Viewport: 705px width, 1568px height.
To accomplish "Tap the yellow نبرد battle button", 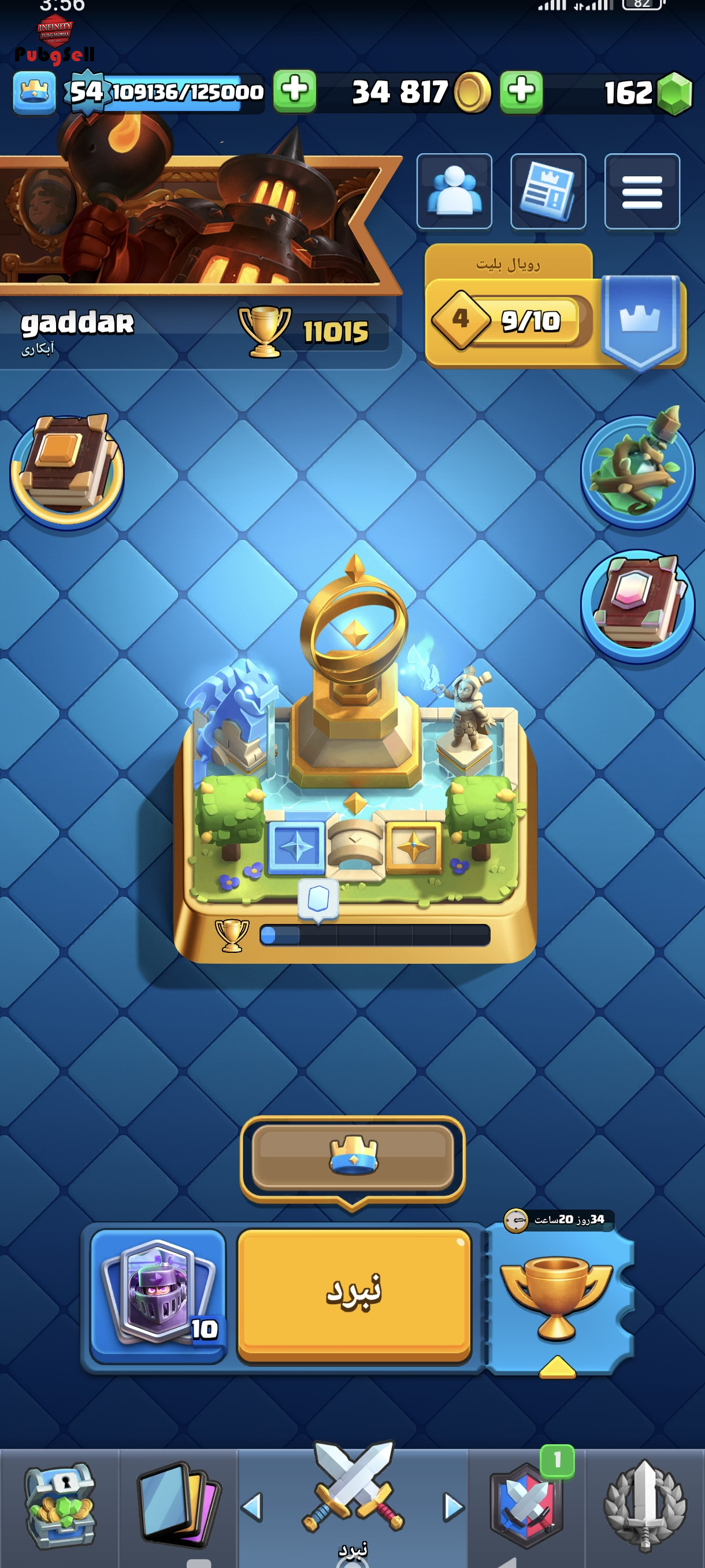I will (354, 1295).
